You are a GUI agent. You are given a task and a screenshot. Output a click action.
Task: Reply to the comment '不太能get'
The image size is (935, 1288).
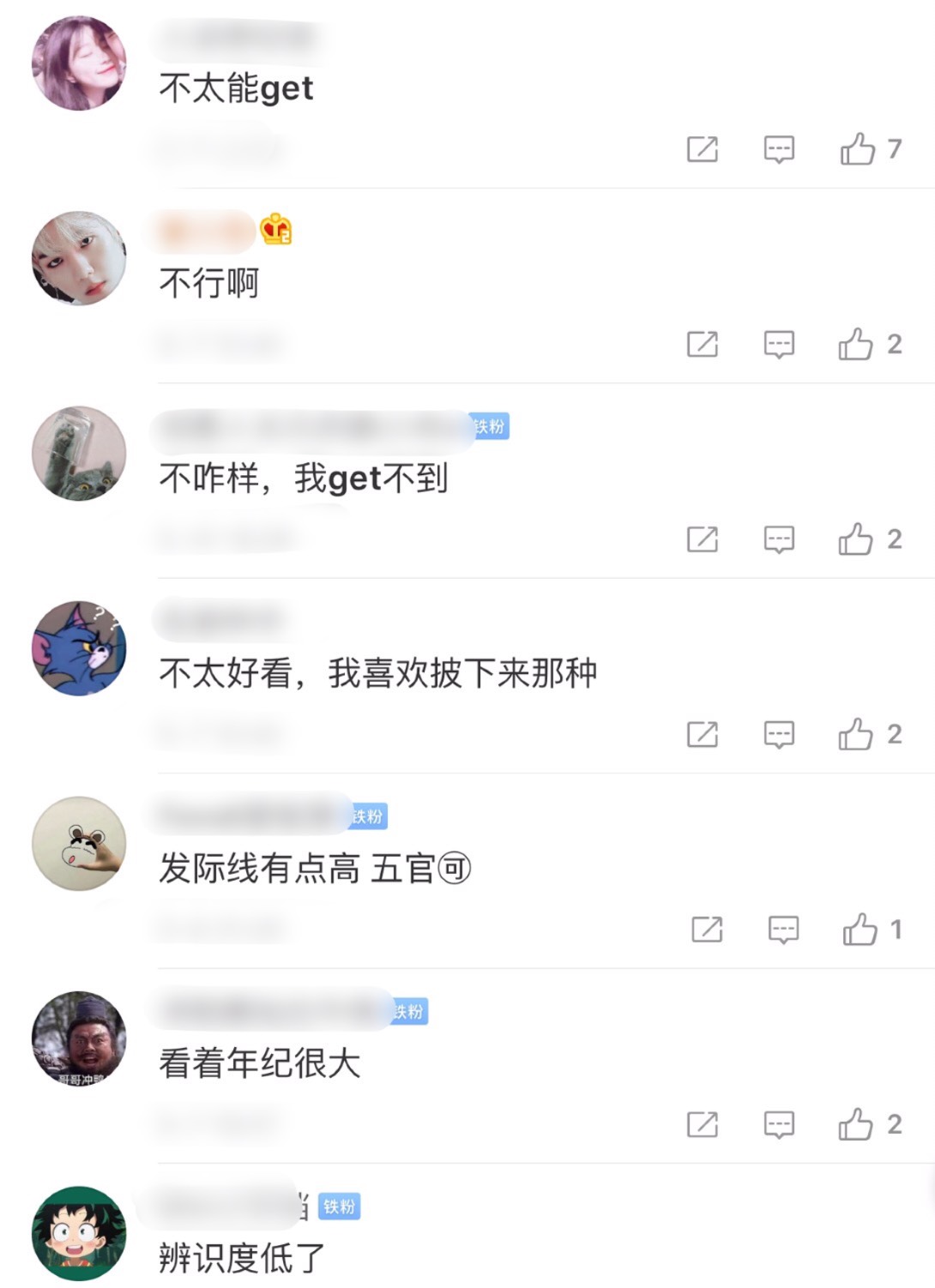779,149
